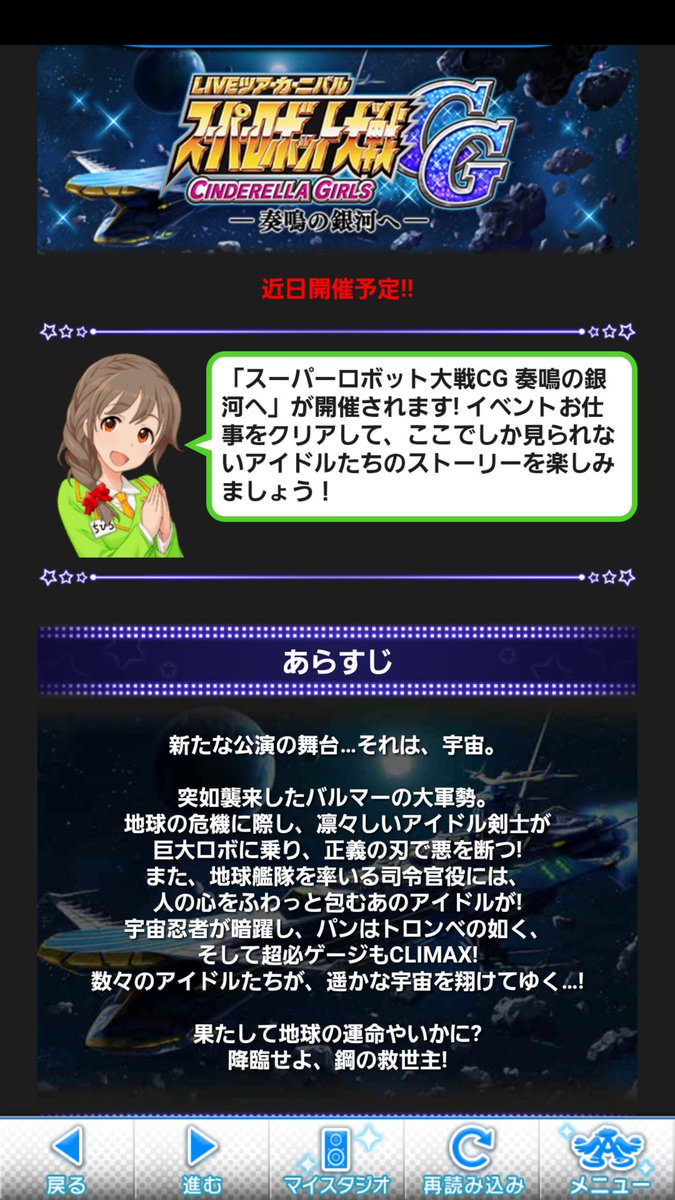The image size is (675, 1200).
Task: Open マイスタジオ
Action: (x=337, y=1159)
